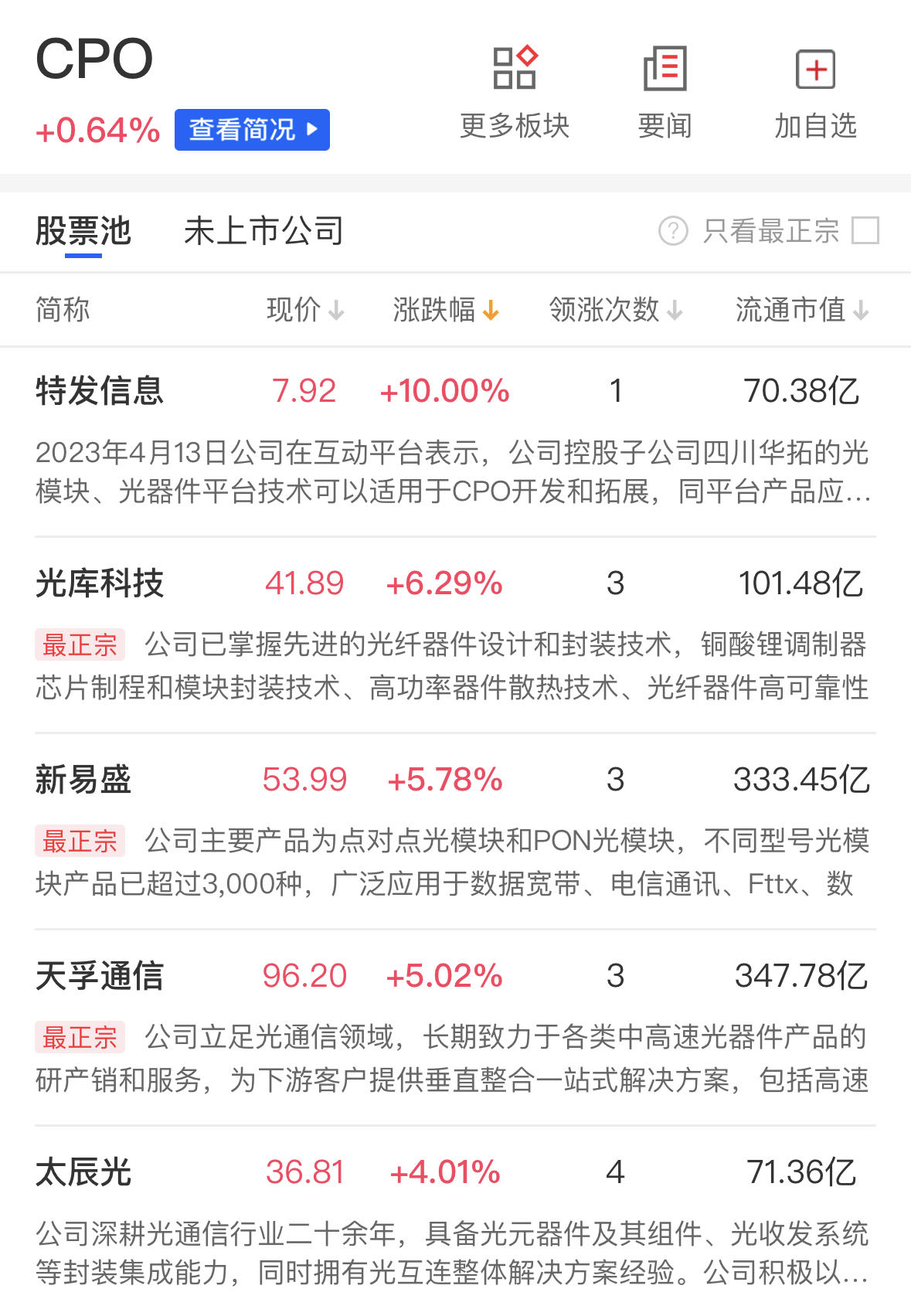Sort list by 涨跌幅 column
The image size is (911, 1316).
click(x=445, y=310)
